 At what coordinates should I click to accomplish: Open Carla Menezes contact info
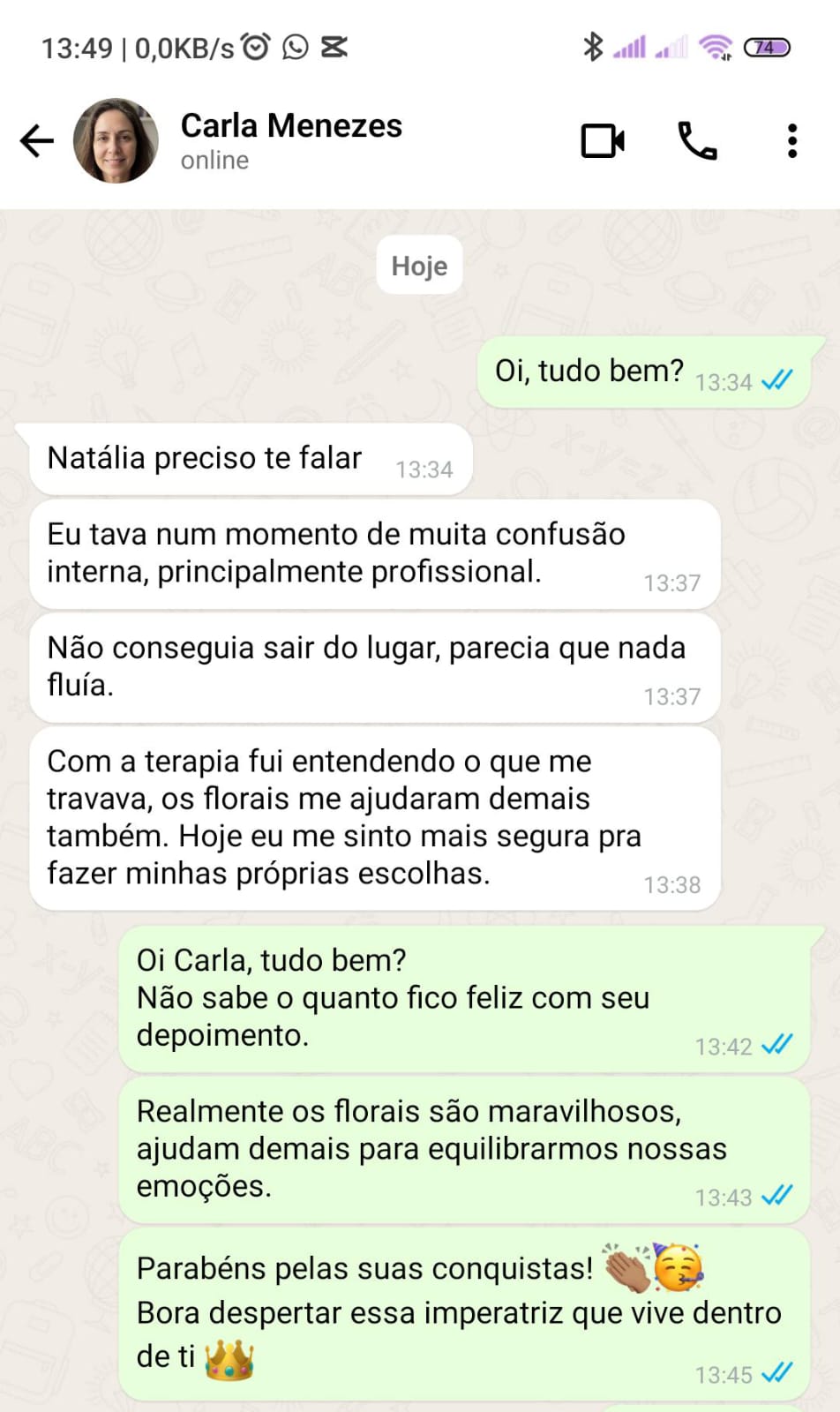[x=291, y=139]
